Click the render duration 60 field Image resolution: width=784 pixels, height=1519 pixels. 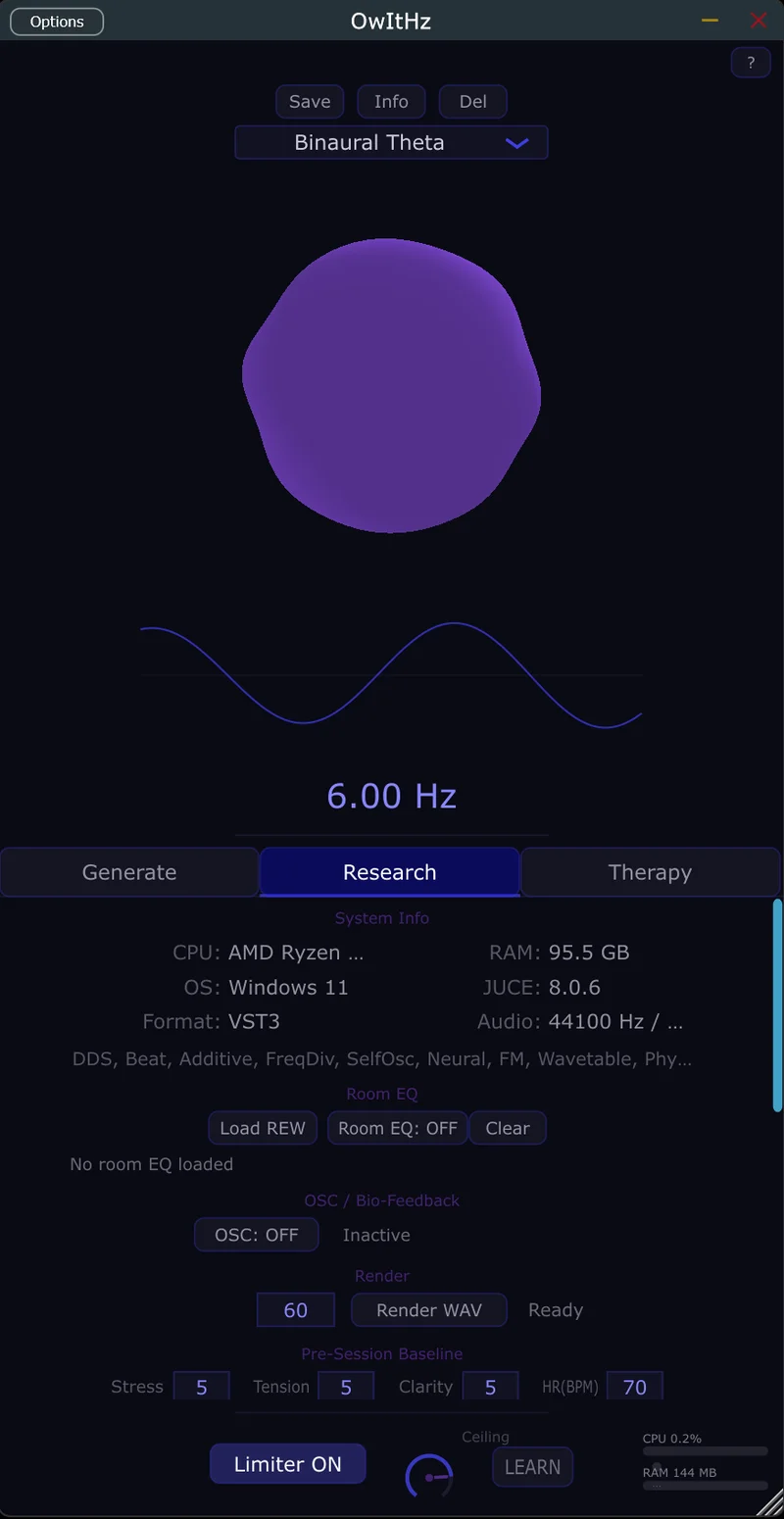pos(295,1309)
